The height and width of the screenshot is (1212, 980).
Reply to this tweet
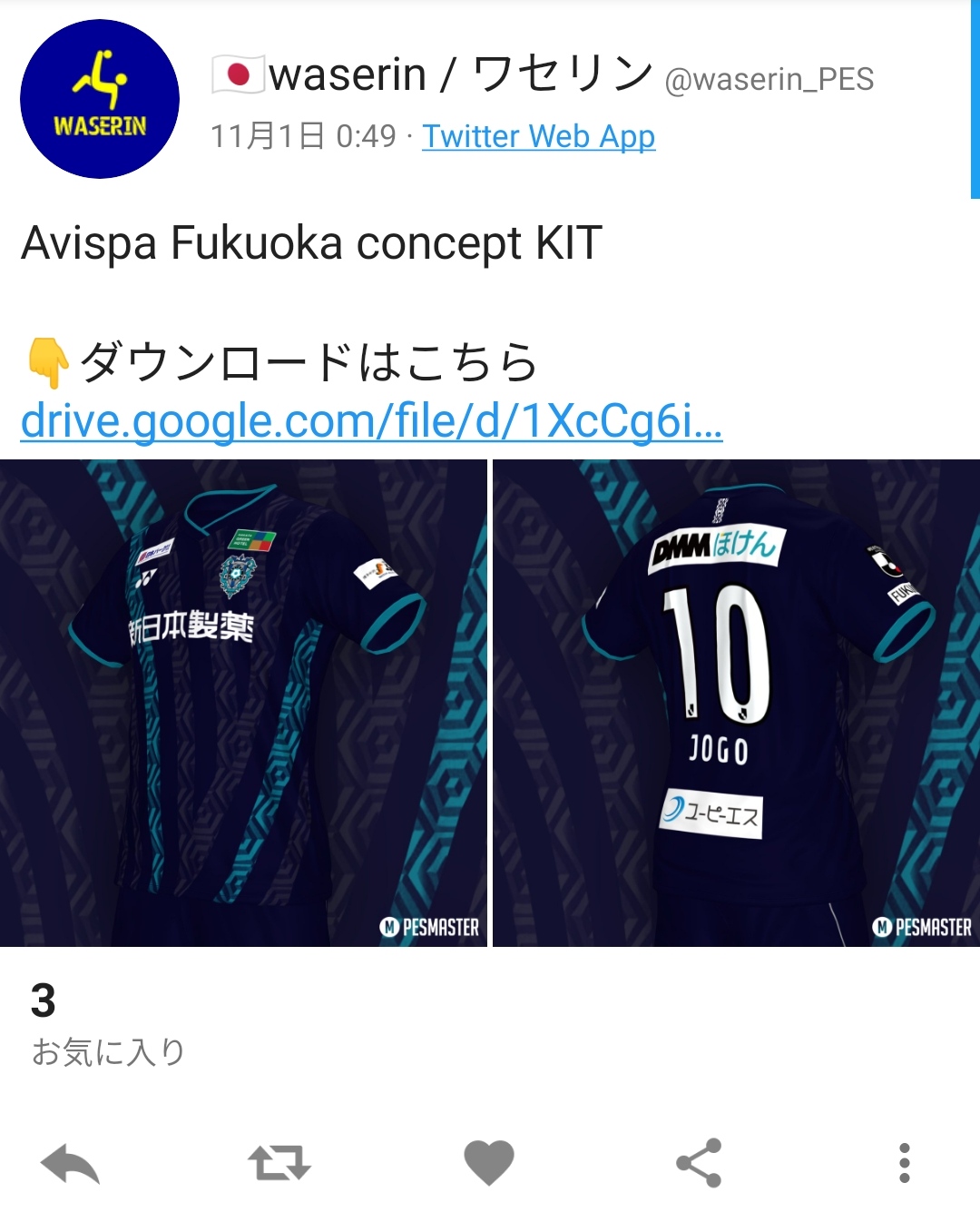click(x=70, y=1163)
